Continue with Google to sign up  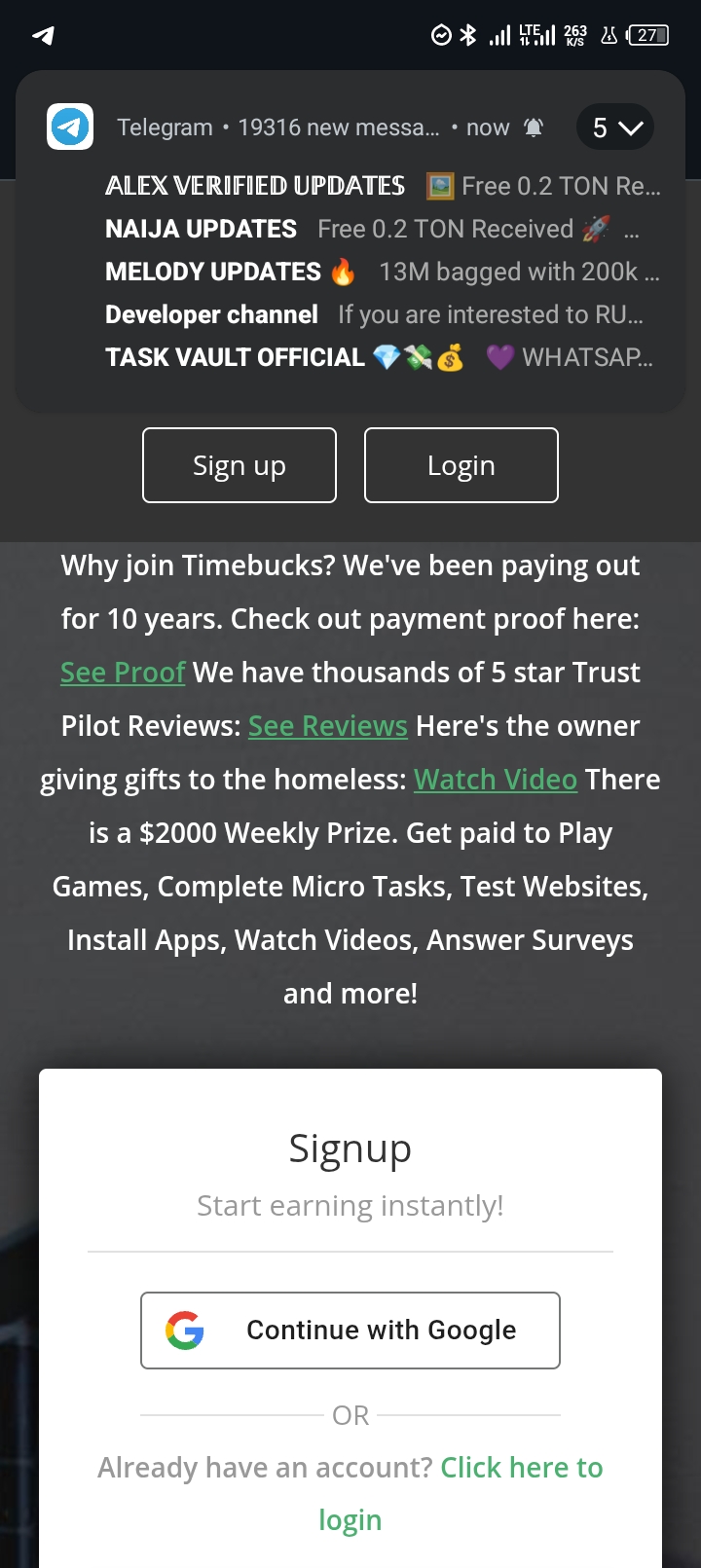point(350,1331)
